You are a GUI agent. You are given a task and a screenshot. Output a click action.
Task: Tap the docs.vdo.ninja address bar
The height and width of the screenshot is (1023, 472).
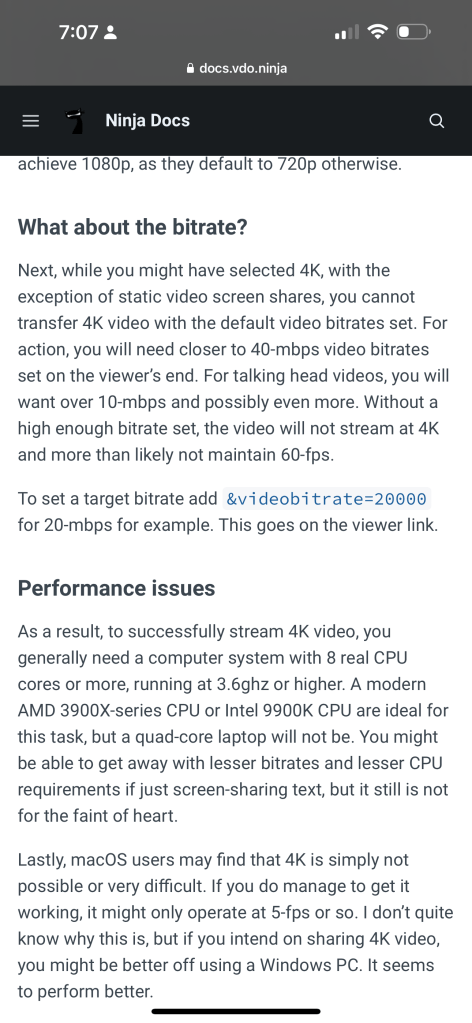click(x=236, y=68)
